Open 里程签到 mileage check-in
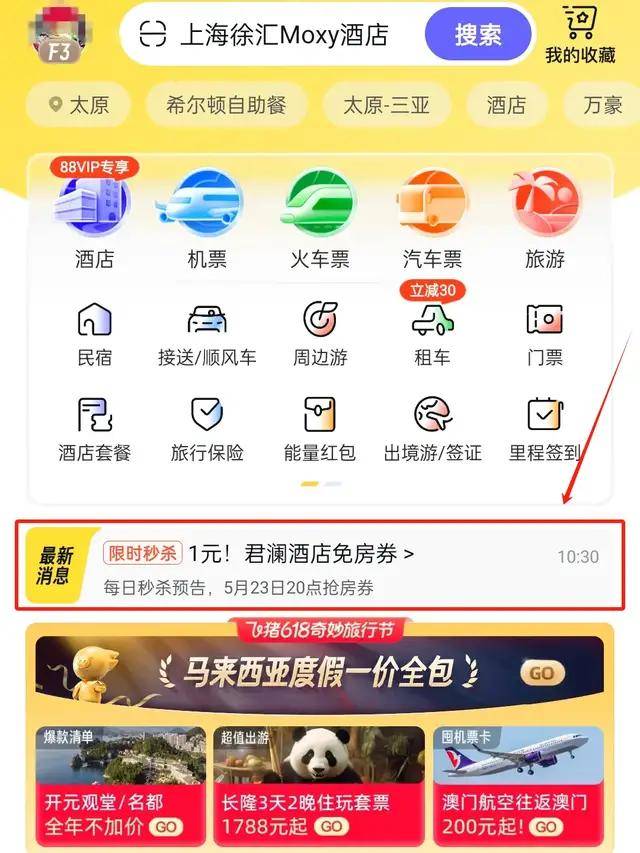This screenshot has width=640, height=853. (545, 430)
